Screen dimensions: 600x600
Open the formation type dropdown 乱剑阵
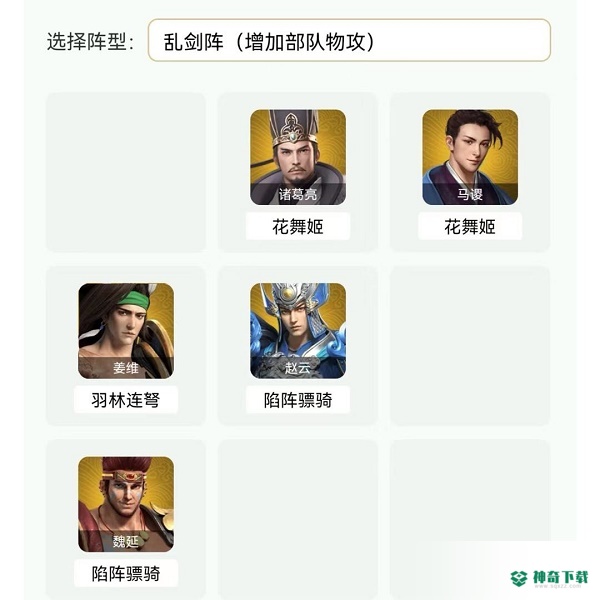pyautogui.click(x=349, y=41)
